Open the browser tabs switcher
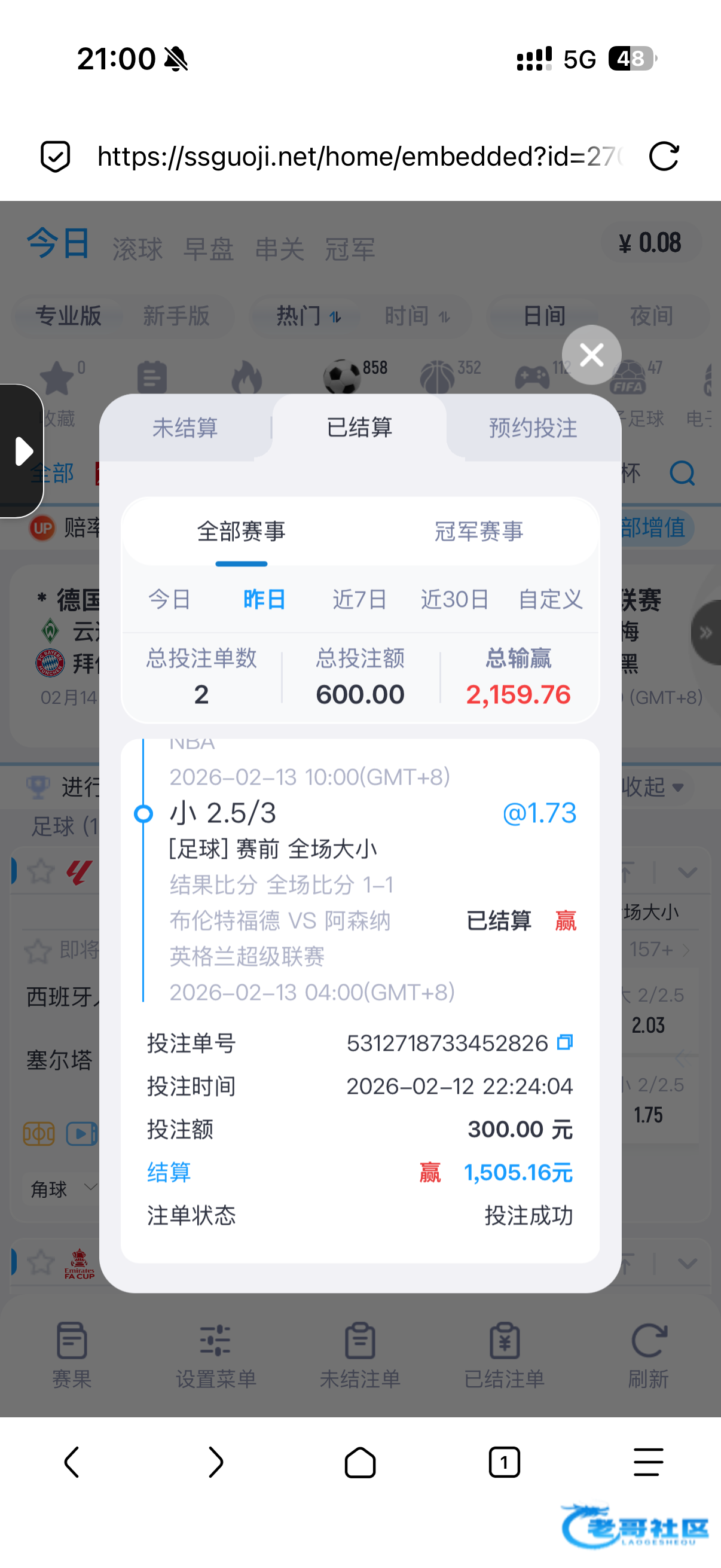 pyautogui.click(x=504, y=1462)
